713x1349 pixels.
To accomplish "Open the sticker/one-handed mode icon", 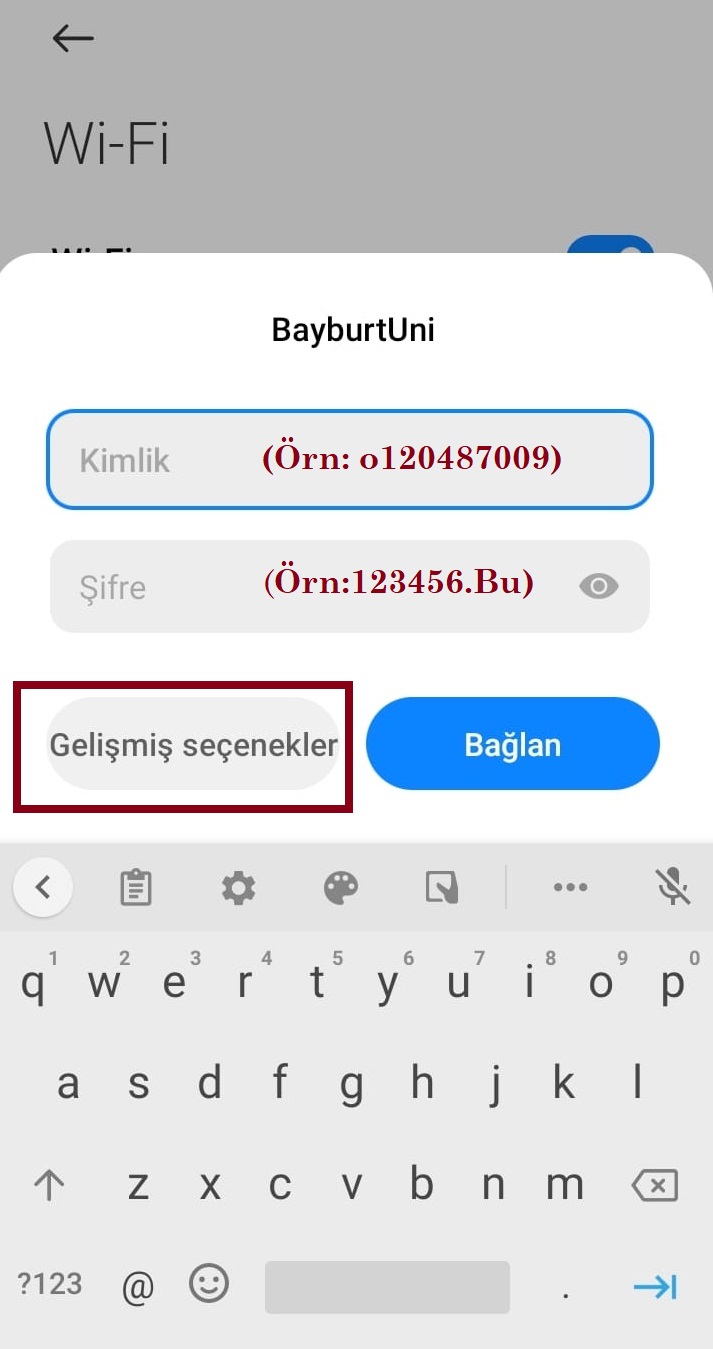I will (x=441, y=887).
